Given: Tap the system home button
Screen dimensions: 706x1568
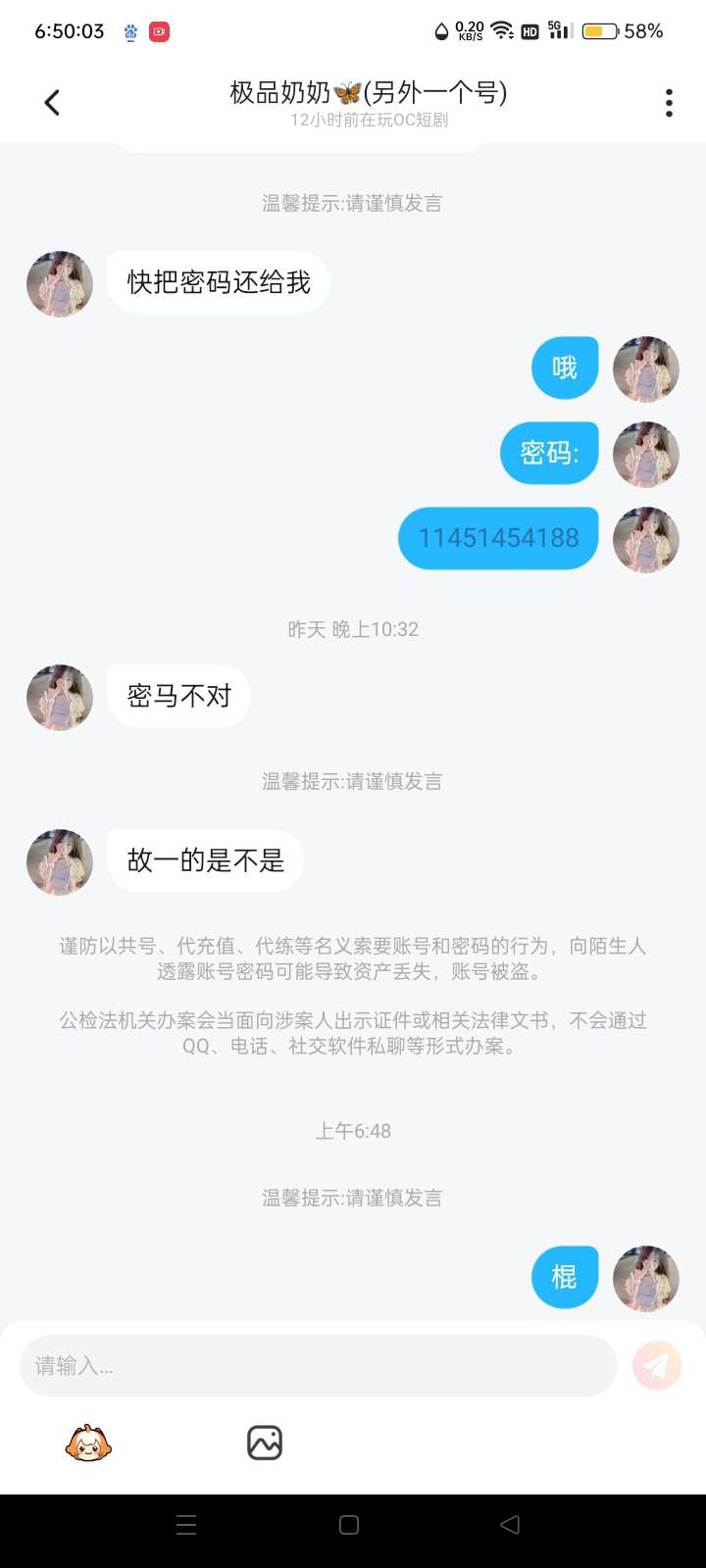Looking at the screenshot, I should (x=348, y=1525).
